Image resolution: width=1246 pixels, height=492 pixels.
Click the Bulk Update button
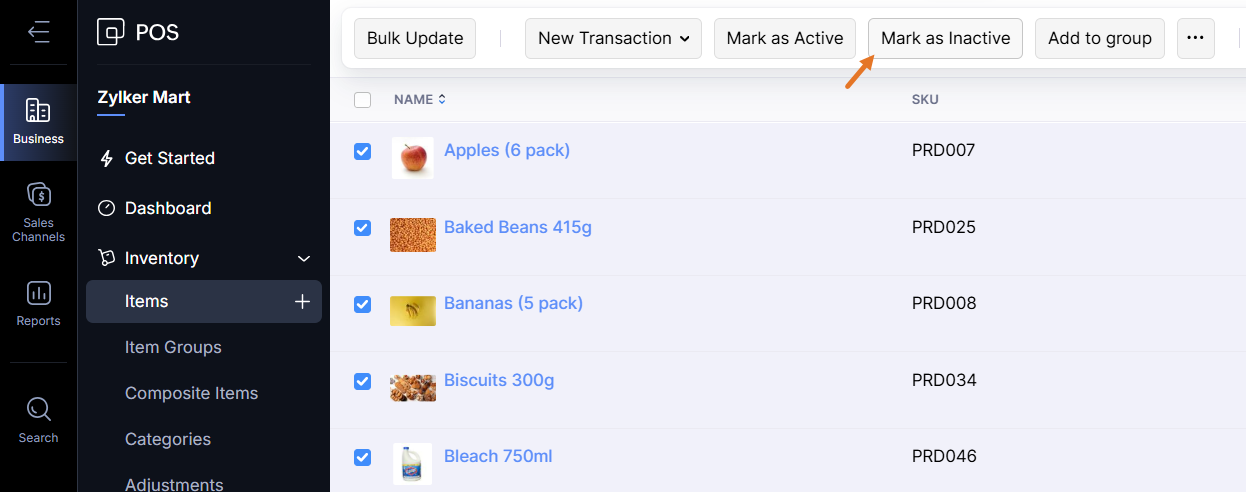(x=415, y=38)
